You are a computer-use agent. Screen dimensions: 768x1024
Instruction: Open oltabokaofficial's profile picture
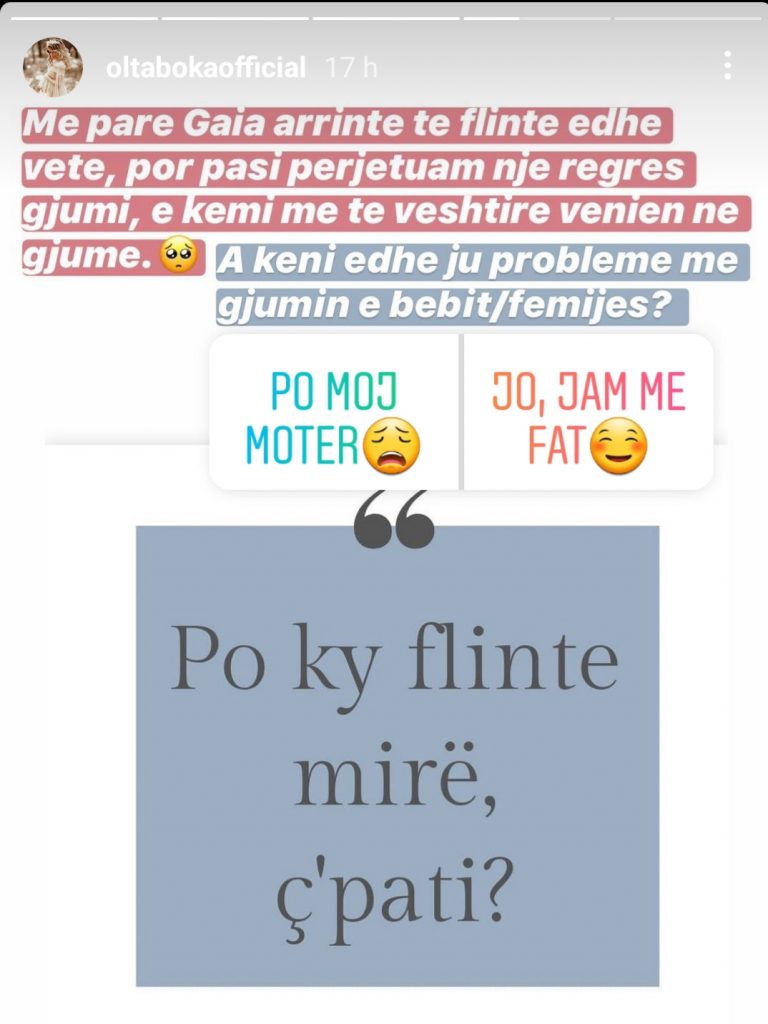click(x=52, y=67)
